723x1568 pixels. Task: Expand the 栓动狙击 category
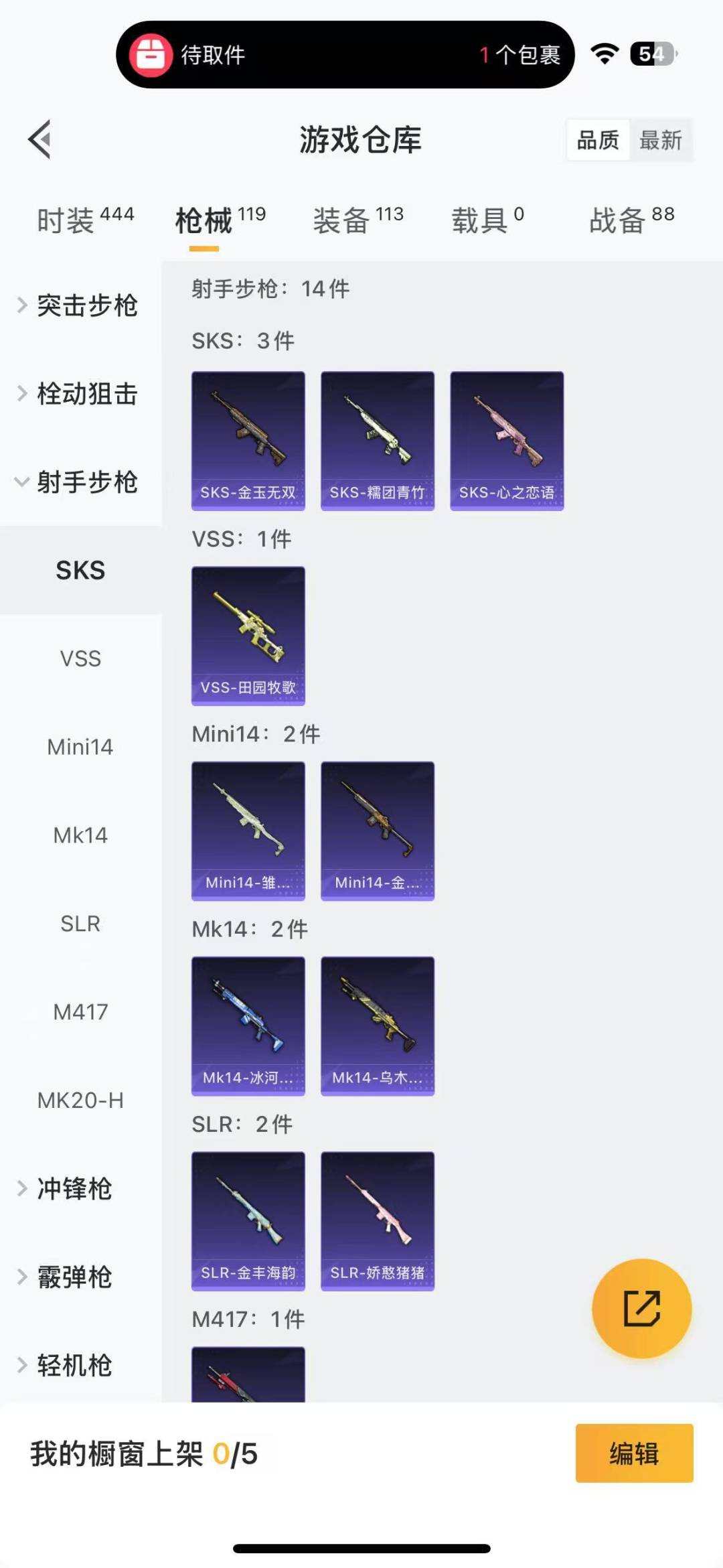click(79, 394)
